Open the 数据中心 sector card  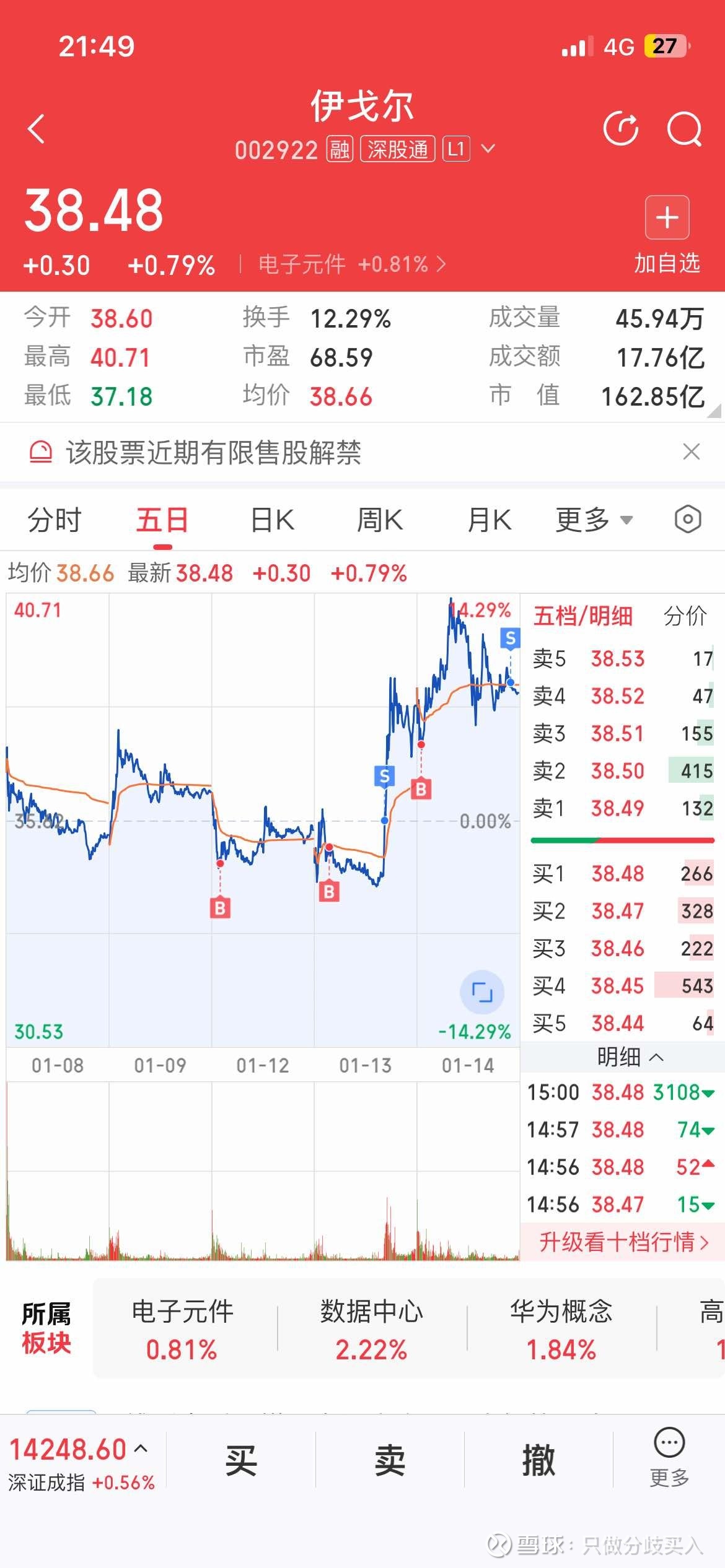[372, 1330]
